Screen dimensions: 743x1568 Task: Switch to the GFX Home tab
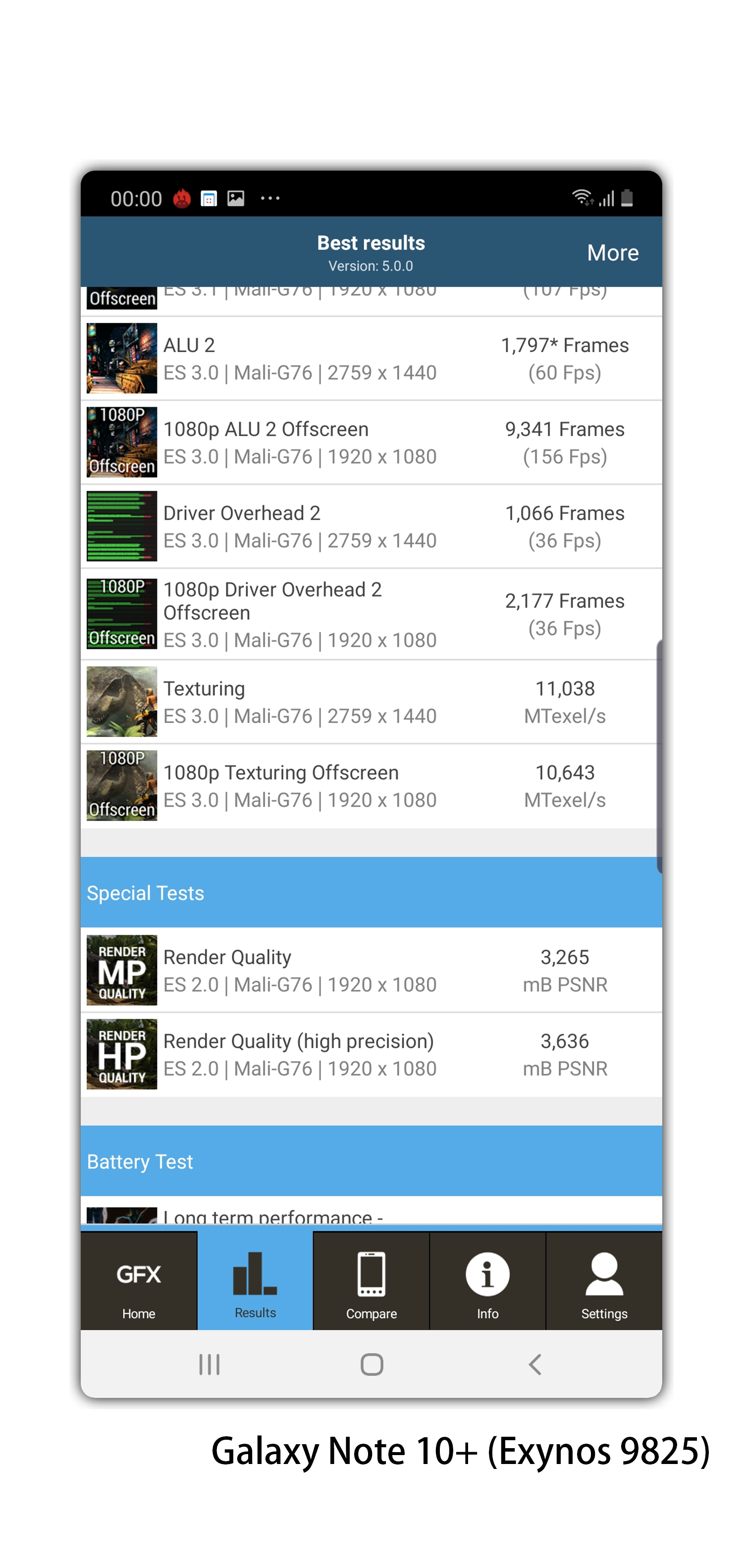(138, 1282)
